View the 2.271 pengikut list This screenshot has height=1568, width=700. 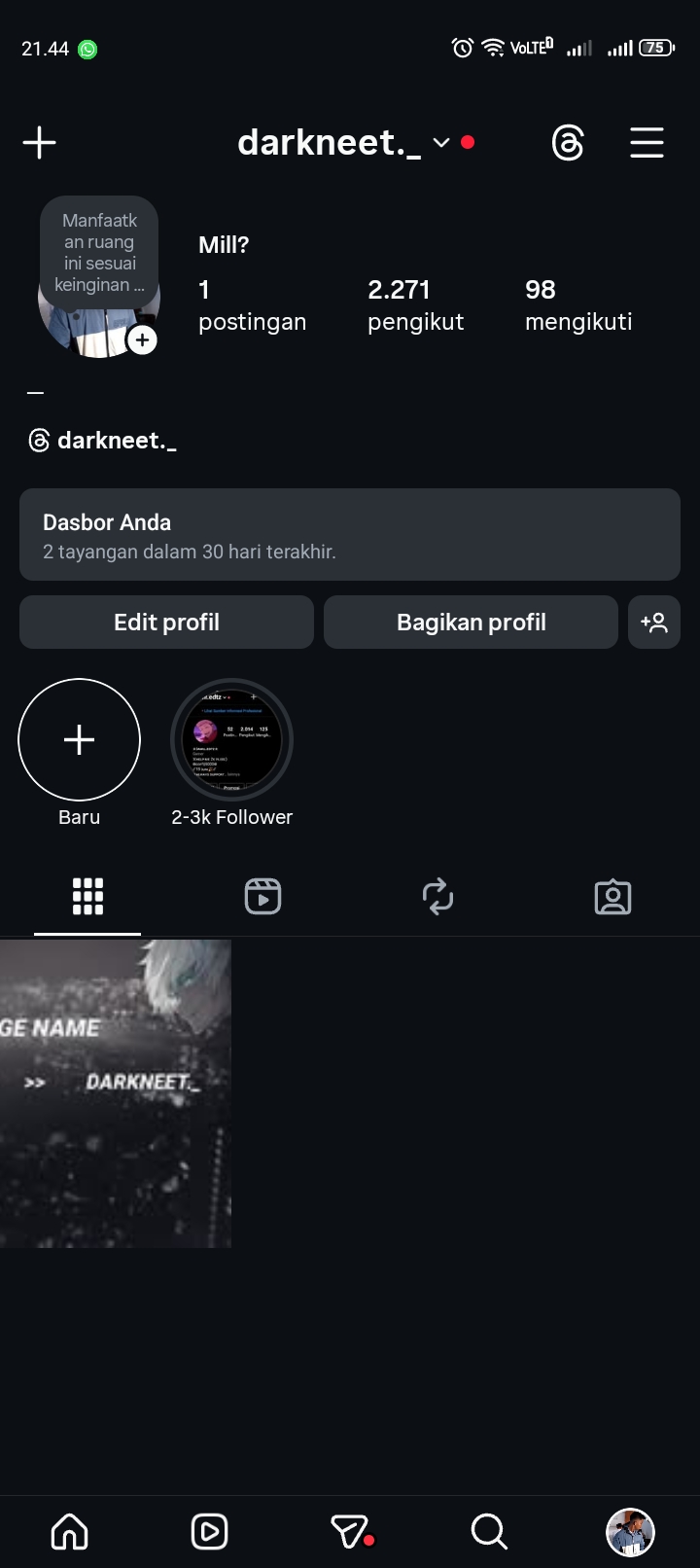coord(415,304)
